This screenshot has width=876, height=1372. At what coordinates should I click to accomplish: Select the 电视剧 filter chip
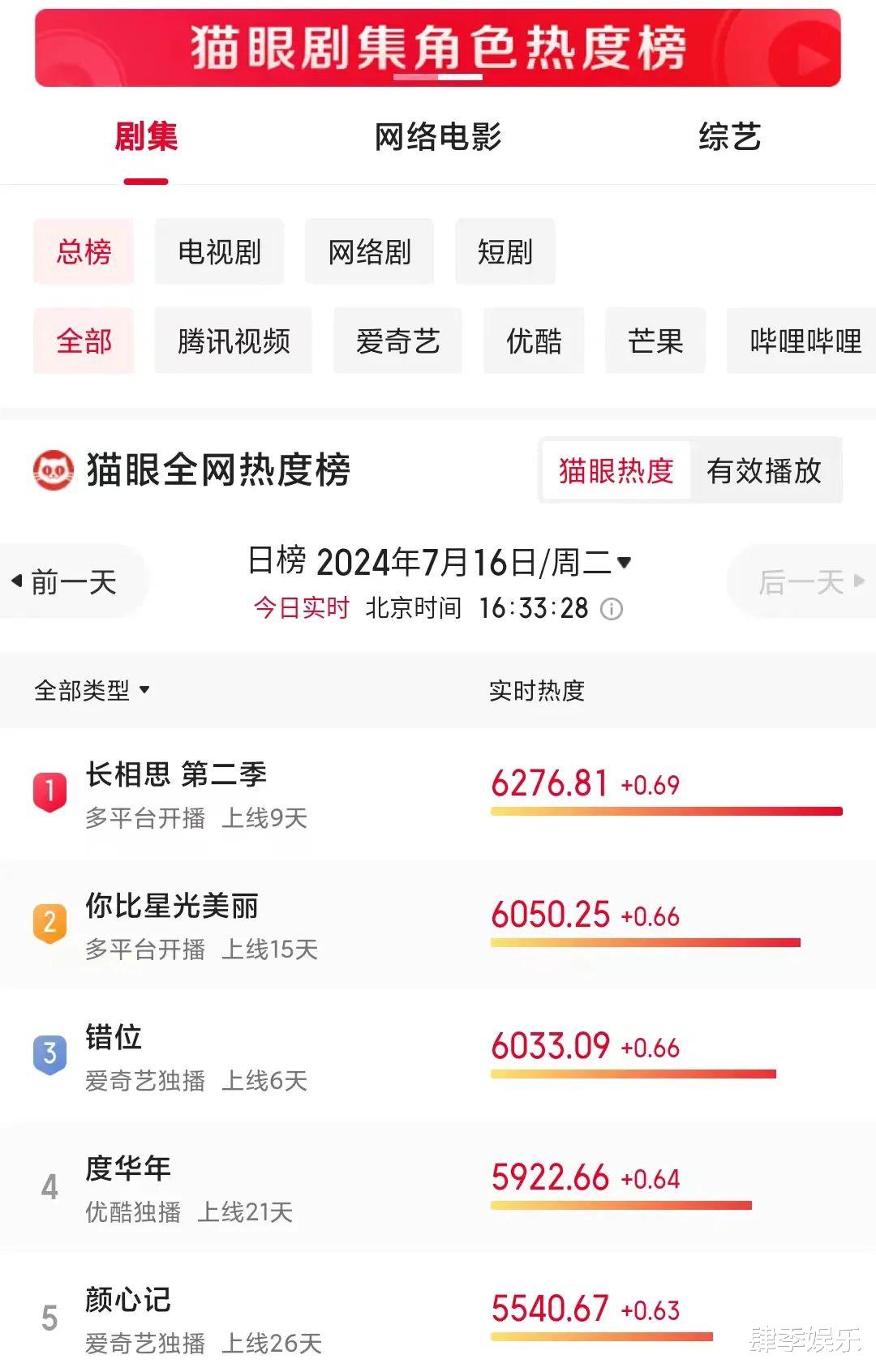point(219,252)
